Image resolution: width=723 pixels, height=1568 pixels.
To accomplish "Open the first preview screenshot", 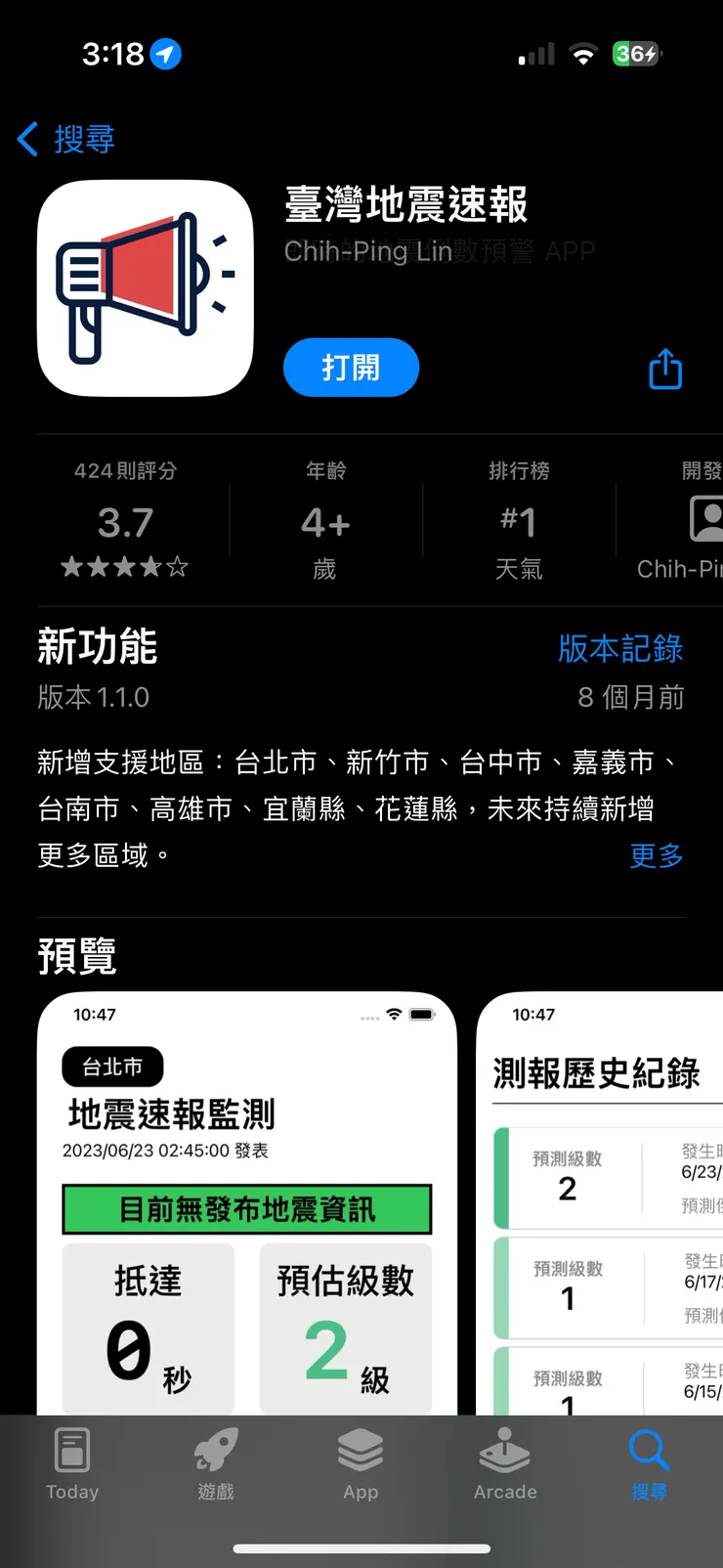I will [246, 1202].
